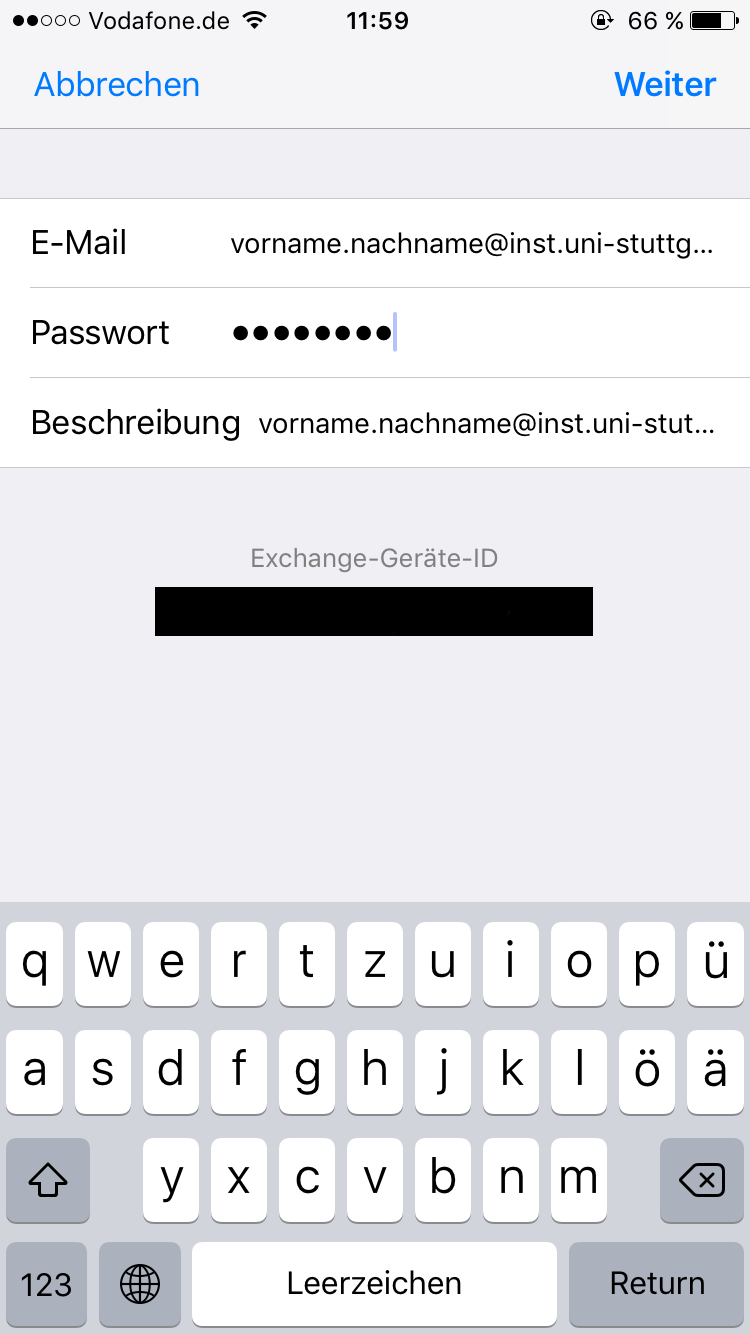Switch keyboard to numbers with 123 key
This screenshot has width=750, height=1334.
pos(47,1284)
